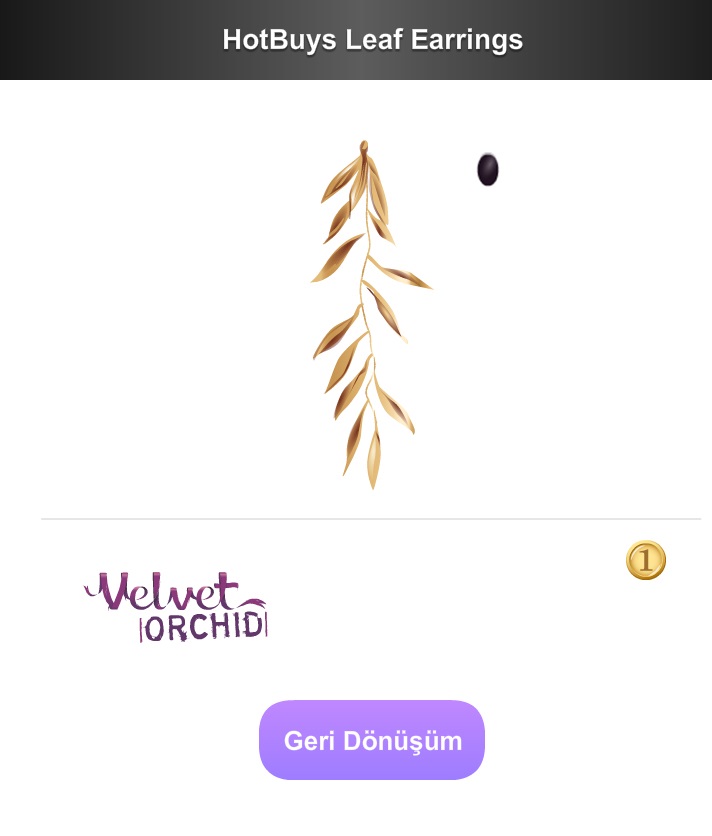Image resolution: width=712 pixels, height=836 pixels.
Task: Tap the Geri Dönüşüm button
Action: pos(372,740)
